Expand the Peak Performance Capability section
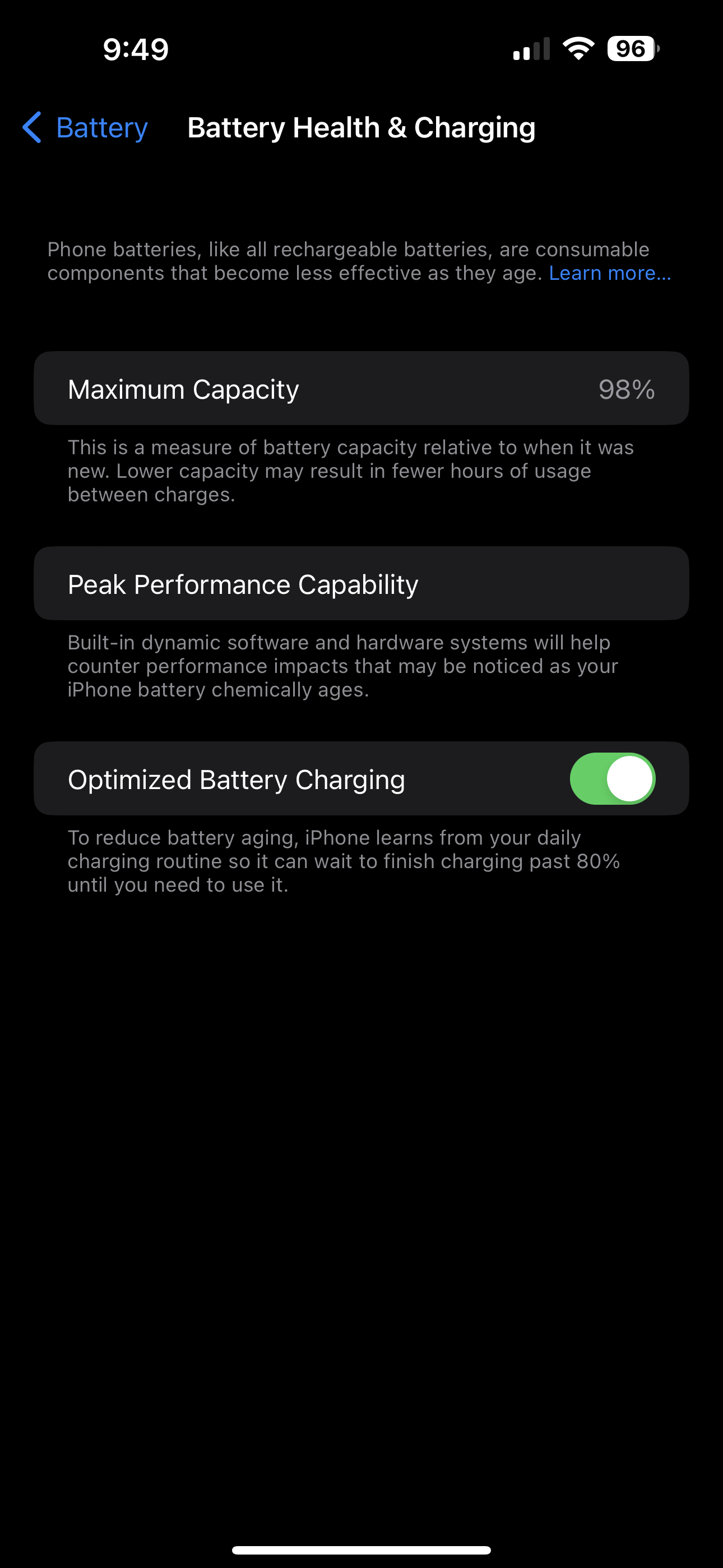This screenshot has width=723, height=1568. tap(361, 583)
